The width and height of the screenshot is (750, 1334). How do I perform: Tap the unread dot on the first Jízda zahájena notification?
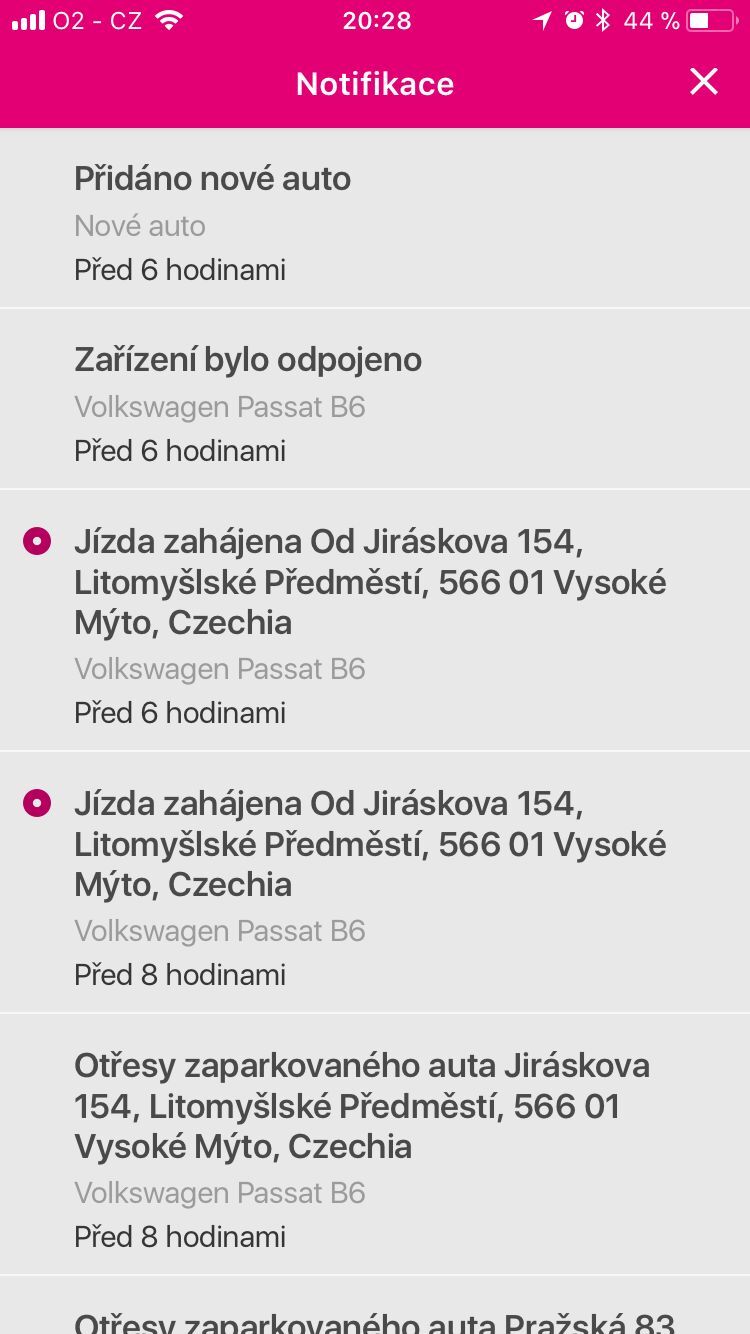(37, 541)
